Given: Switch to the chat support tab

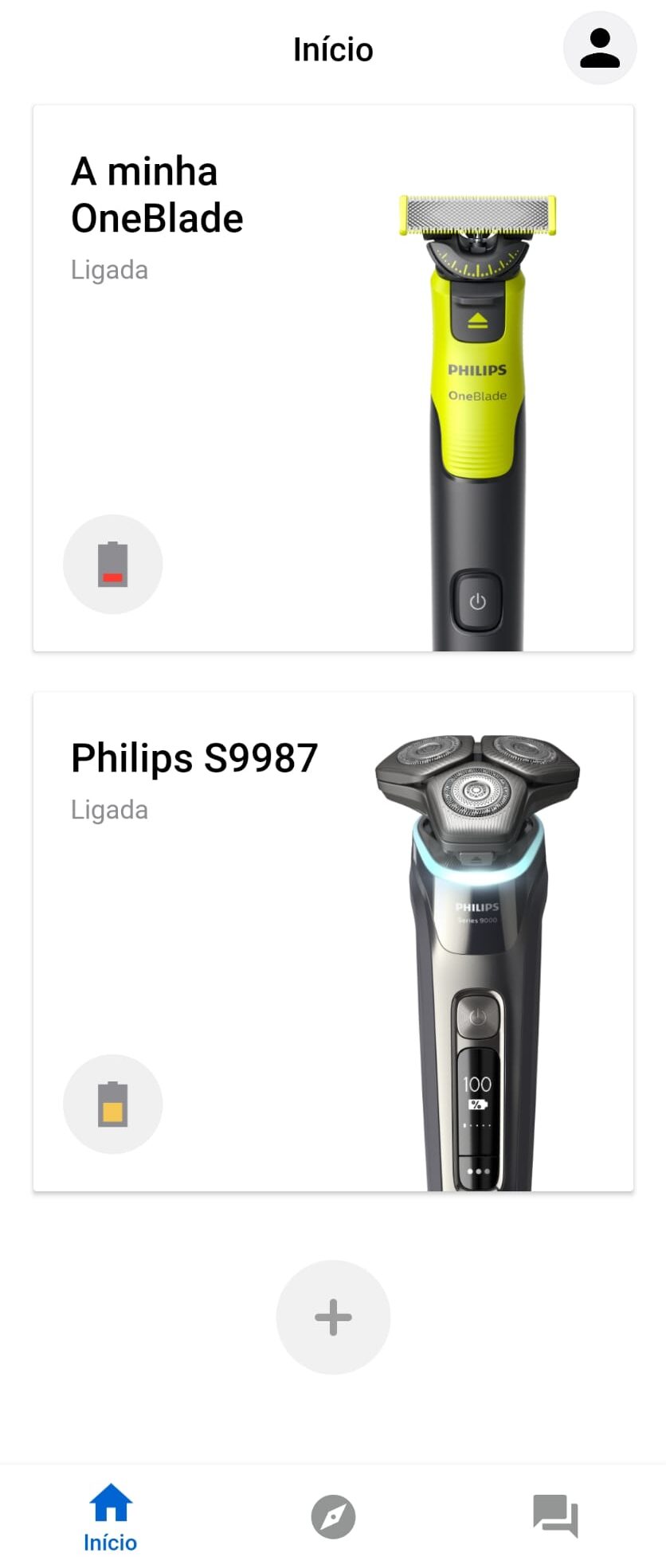Looking at the screenshot, I should (555, 1516).
